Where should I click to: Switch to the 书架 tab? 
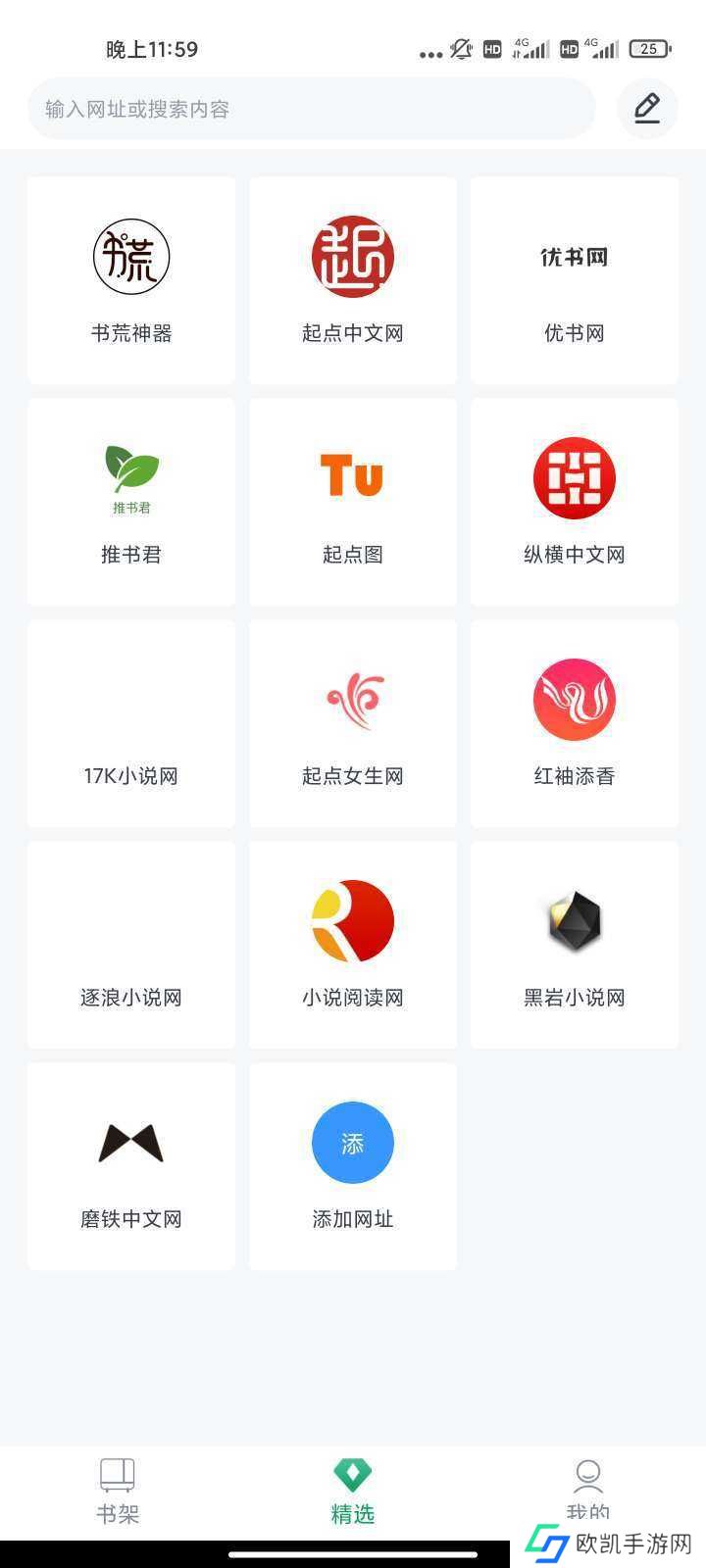pyautogui.click(x=118, y=1492)
